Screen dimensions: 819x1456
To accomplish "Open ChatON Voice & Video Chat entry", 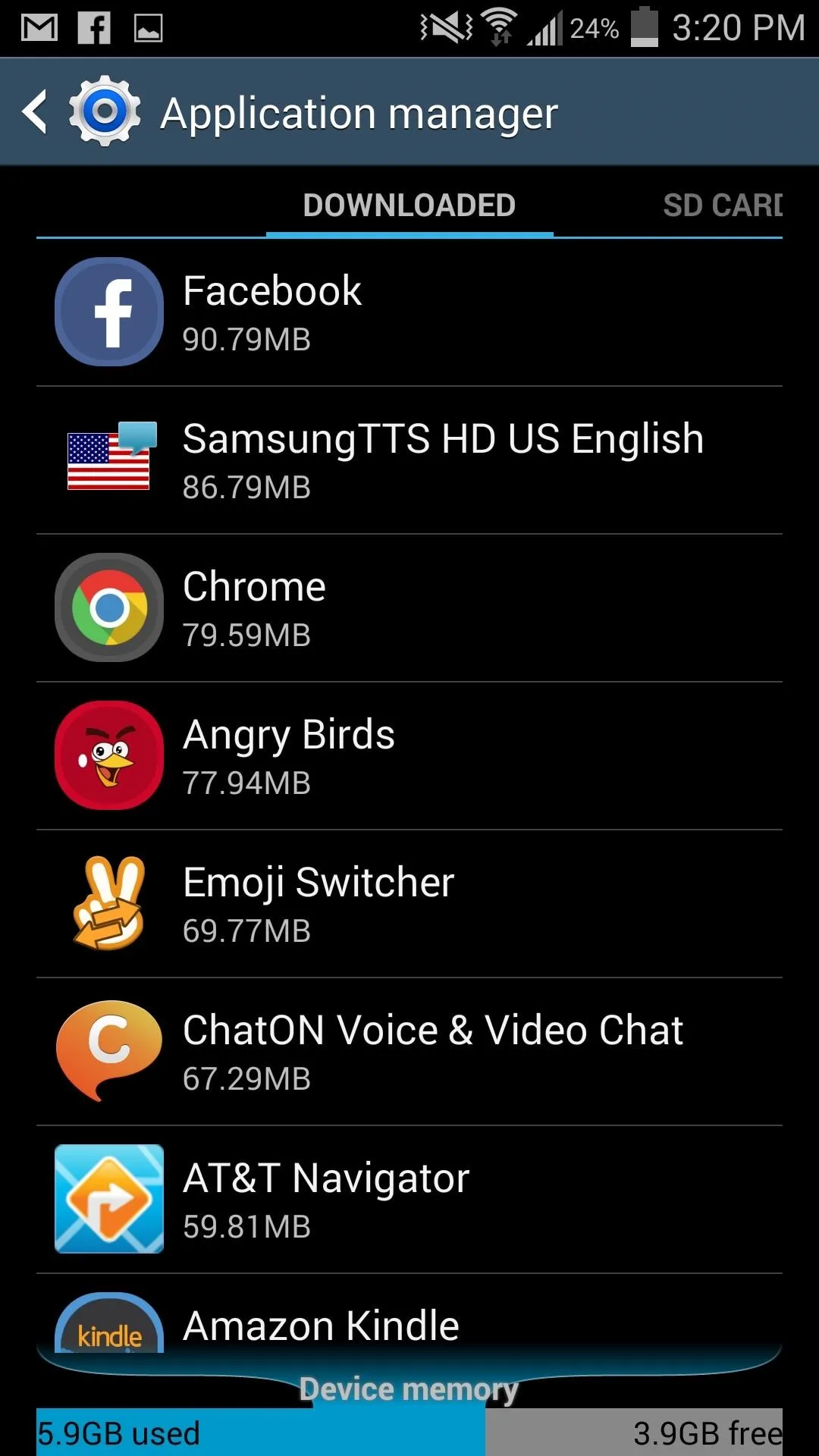I will pos(409,1052).
